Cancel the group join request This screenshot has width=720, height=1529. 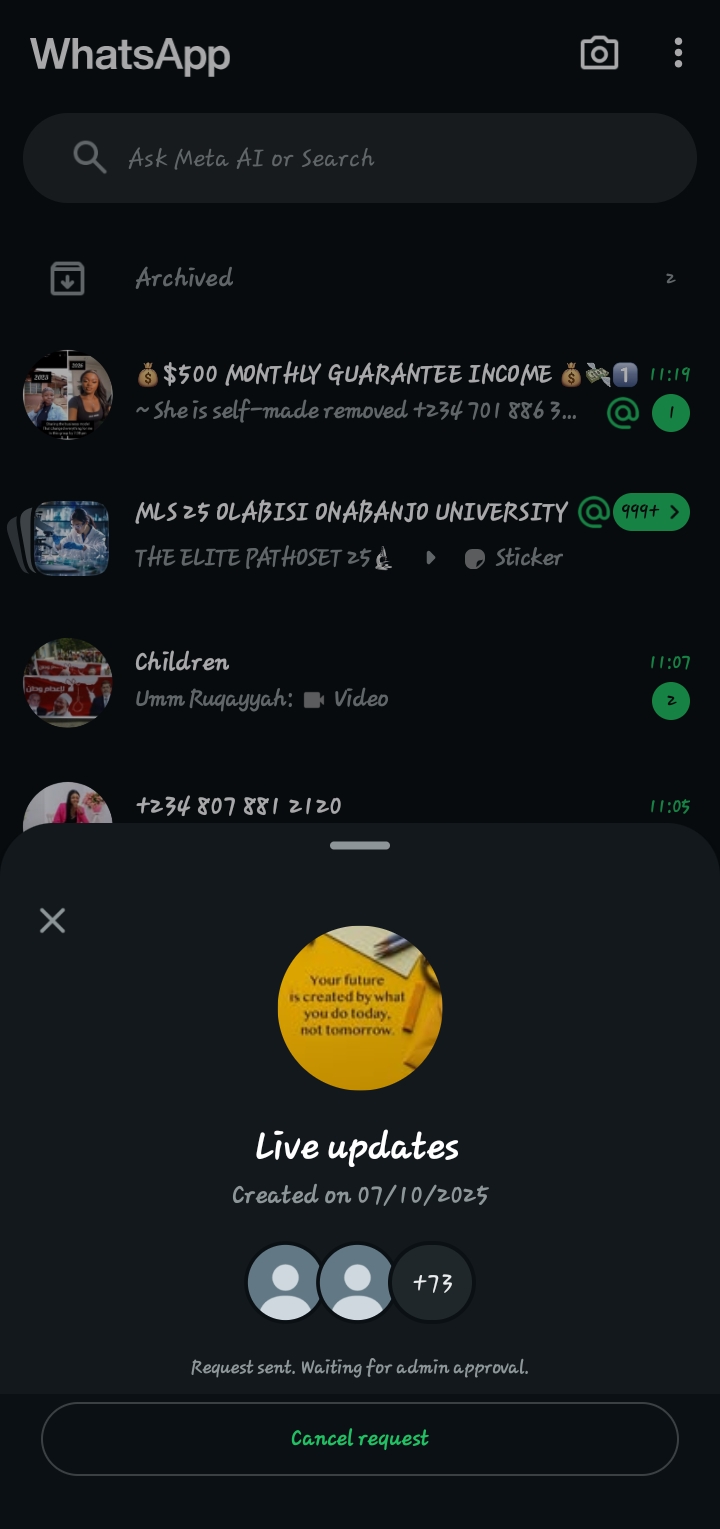click(360, 1438)
